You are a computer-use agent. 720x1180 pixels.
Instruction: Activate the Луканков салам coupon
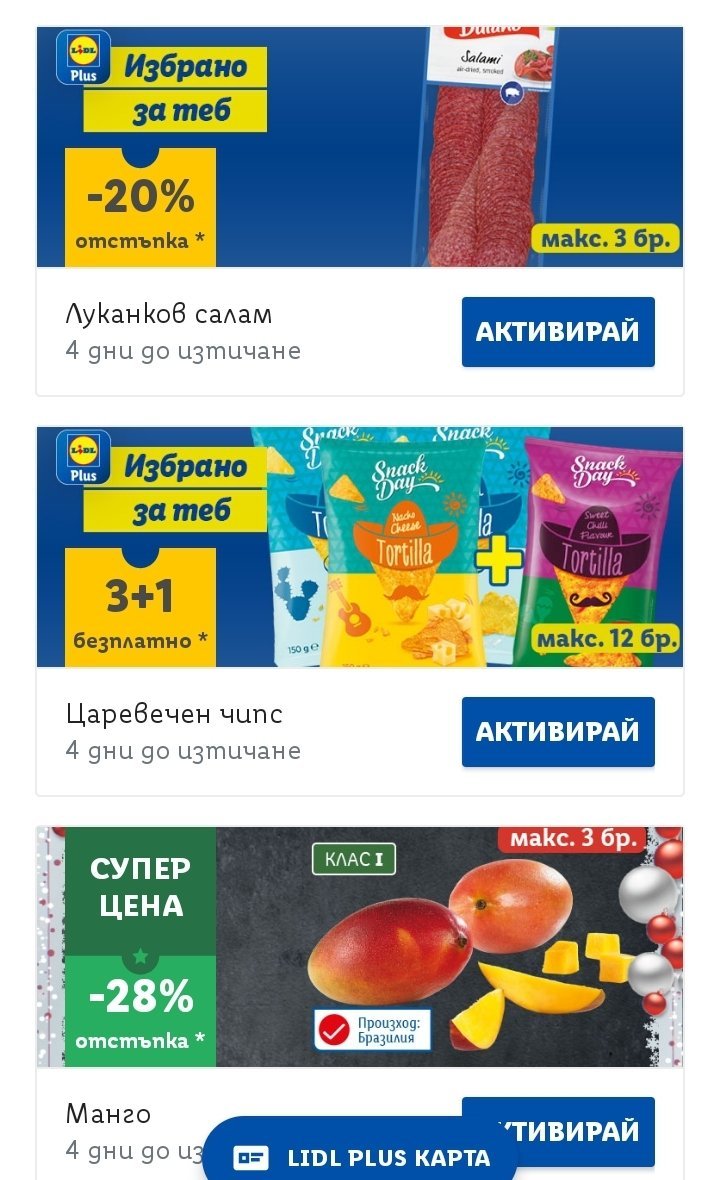(x=558, y=332)
